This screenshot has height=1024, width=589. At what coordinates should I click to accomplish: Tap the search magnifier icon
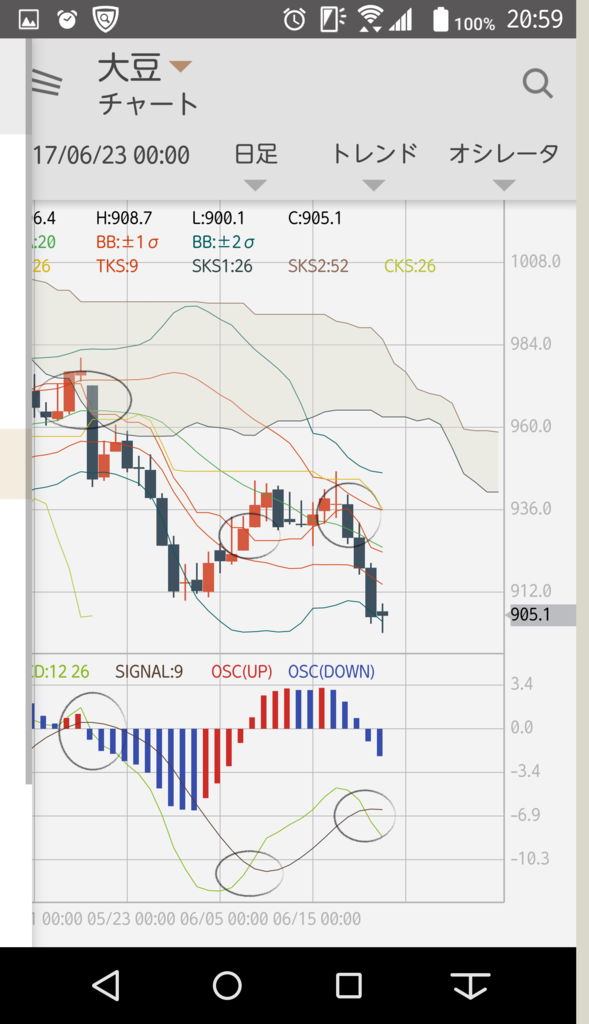point(538,84)
